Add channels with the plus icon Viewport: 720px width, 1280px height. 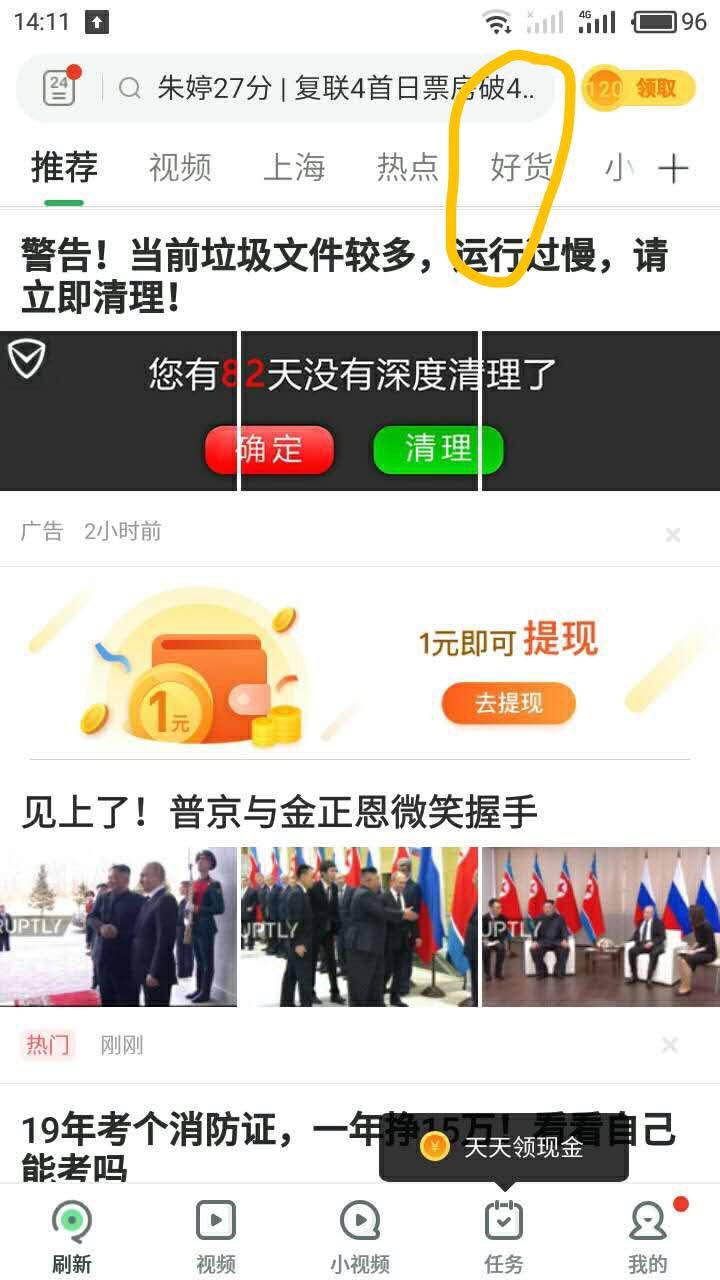pos(673,169)
